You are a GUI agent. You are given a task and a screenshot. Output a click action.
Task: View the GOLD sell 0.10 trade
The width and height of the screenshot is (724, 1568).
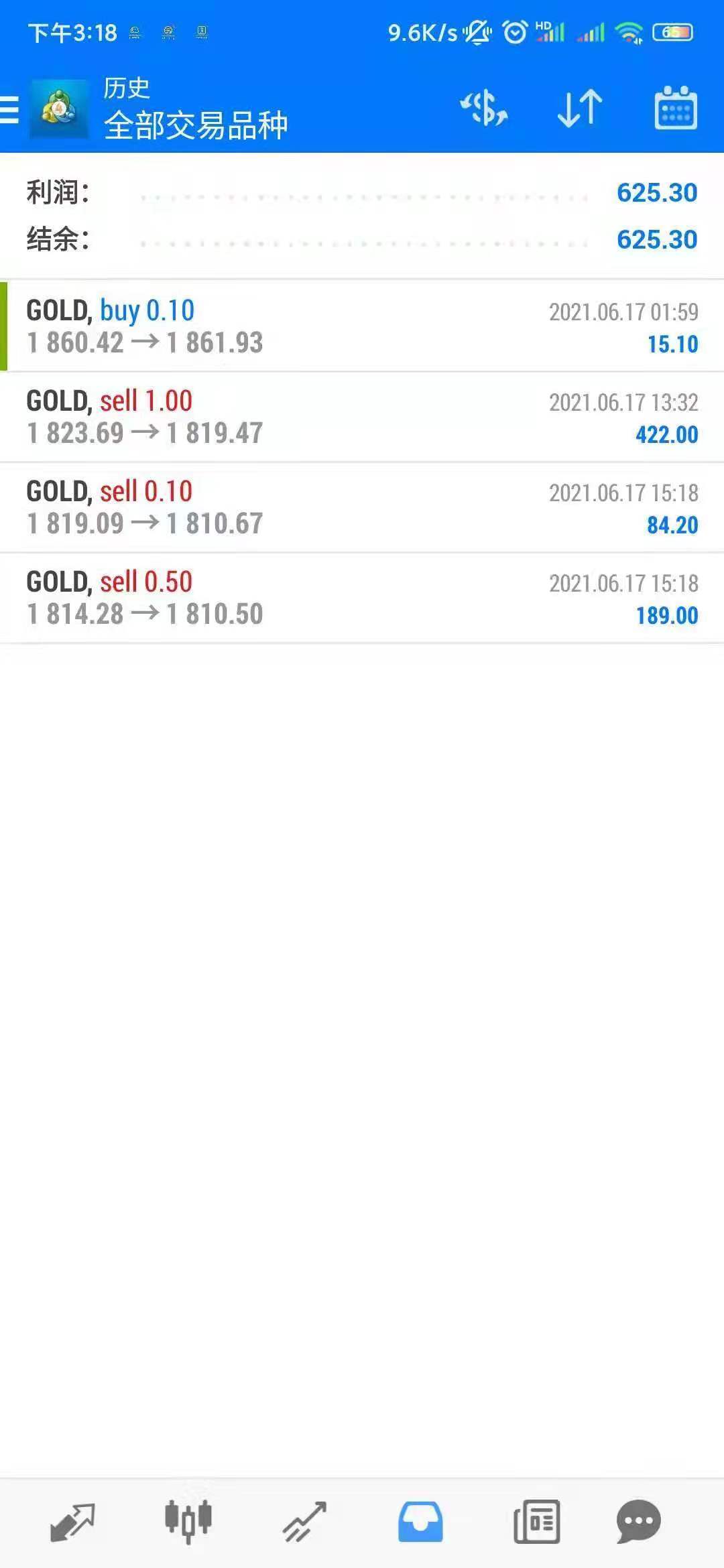point(362,507)
